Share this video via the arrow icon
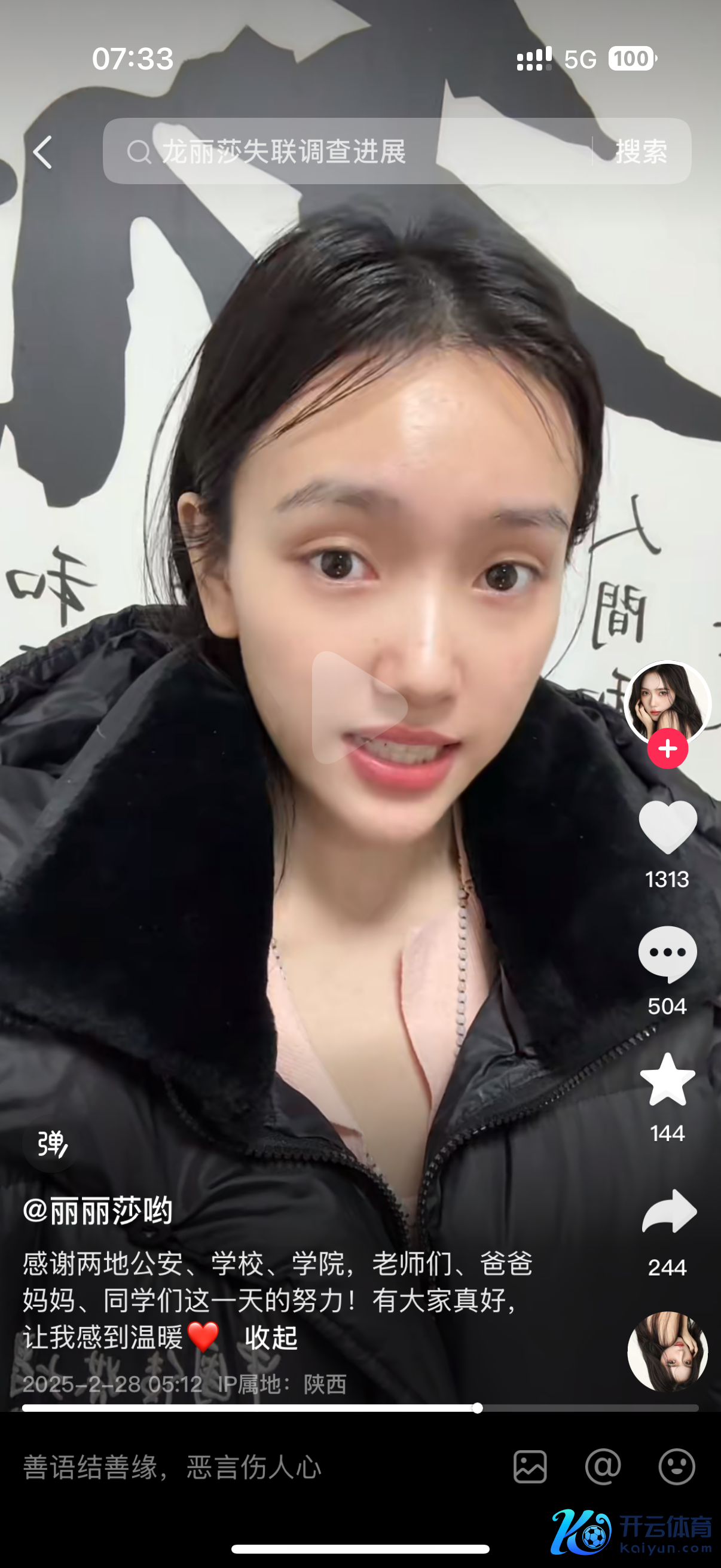 [x=668, y=1212]
